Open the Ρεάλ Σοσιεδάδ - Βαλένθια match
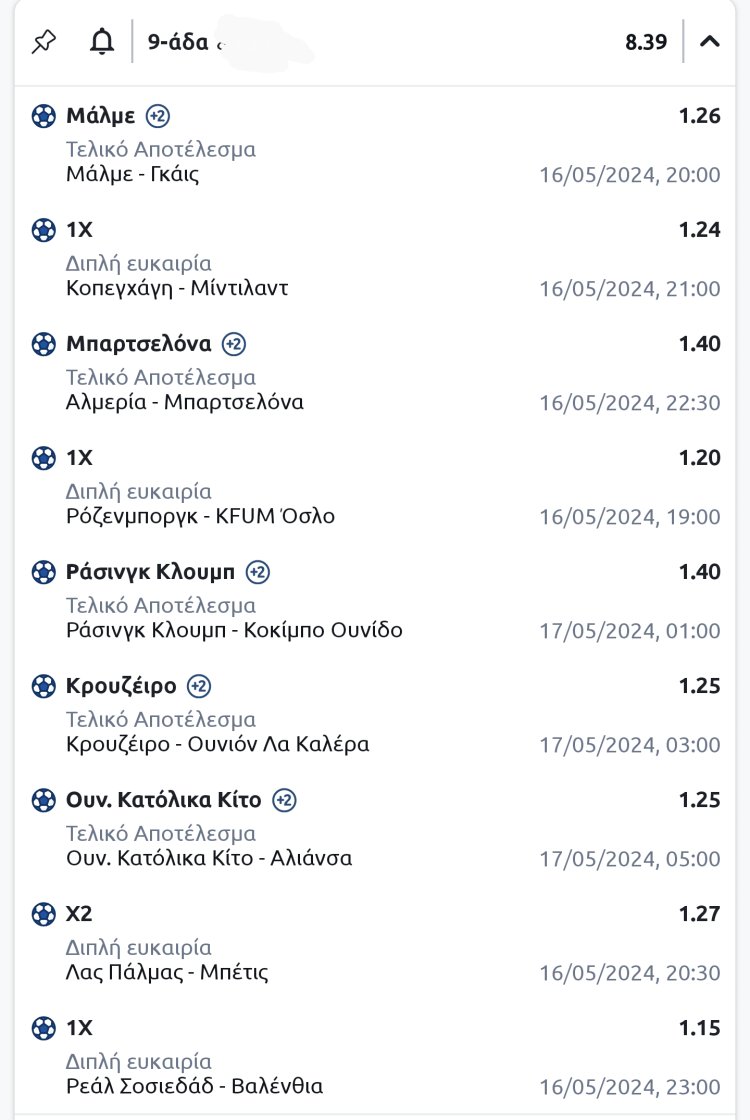This screenshot has width=750, height=1120. coord(194,1086)
